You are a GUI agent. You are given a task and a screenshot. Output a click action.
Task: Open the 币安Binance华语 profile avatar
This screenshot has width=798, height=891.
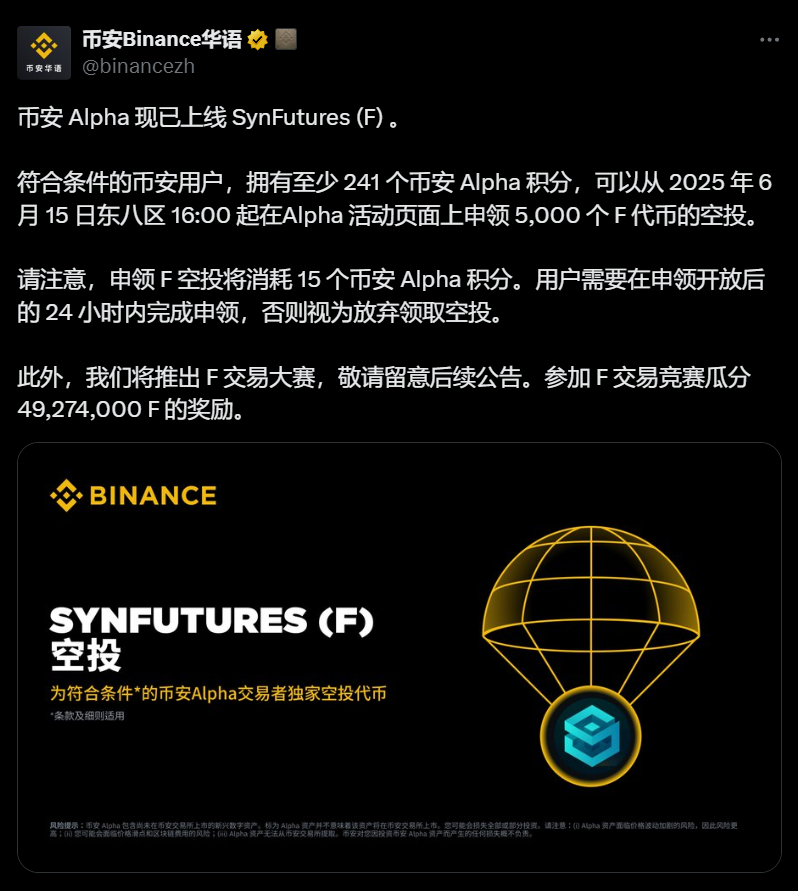click(44, 53)
